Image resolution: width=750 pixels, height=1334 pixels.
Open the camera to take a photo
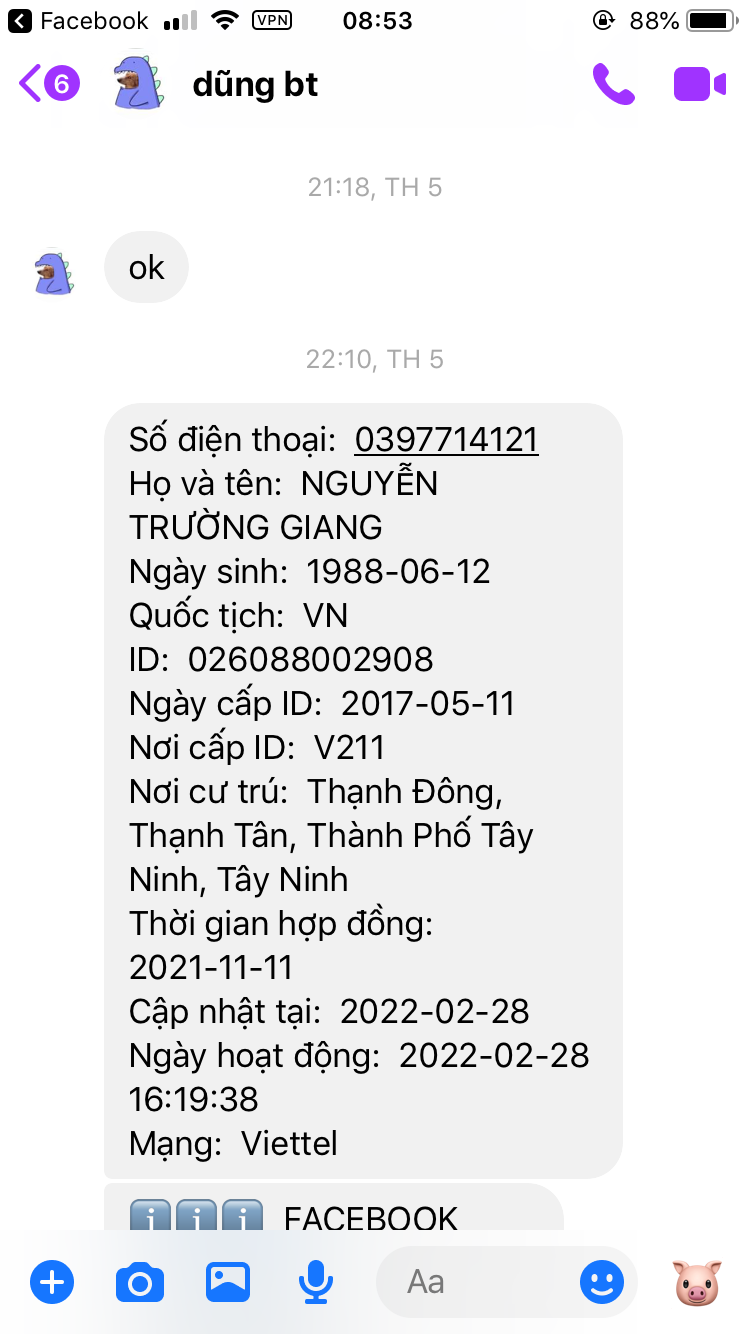140,1281
